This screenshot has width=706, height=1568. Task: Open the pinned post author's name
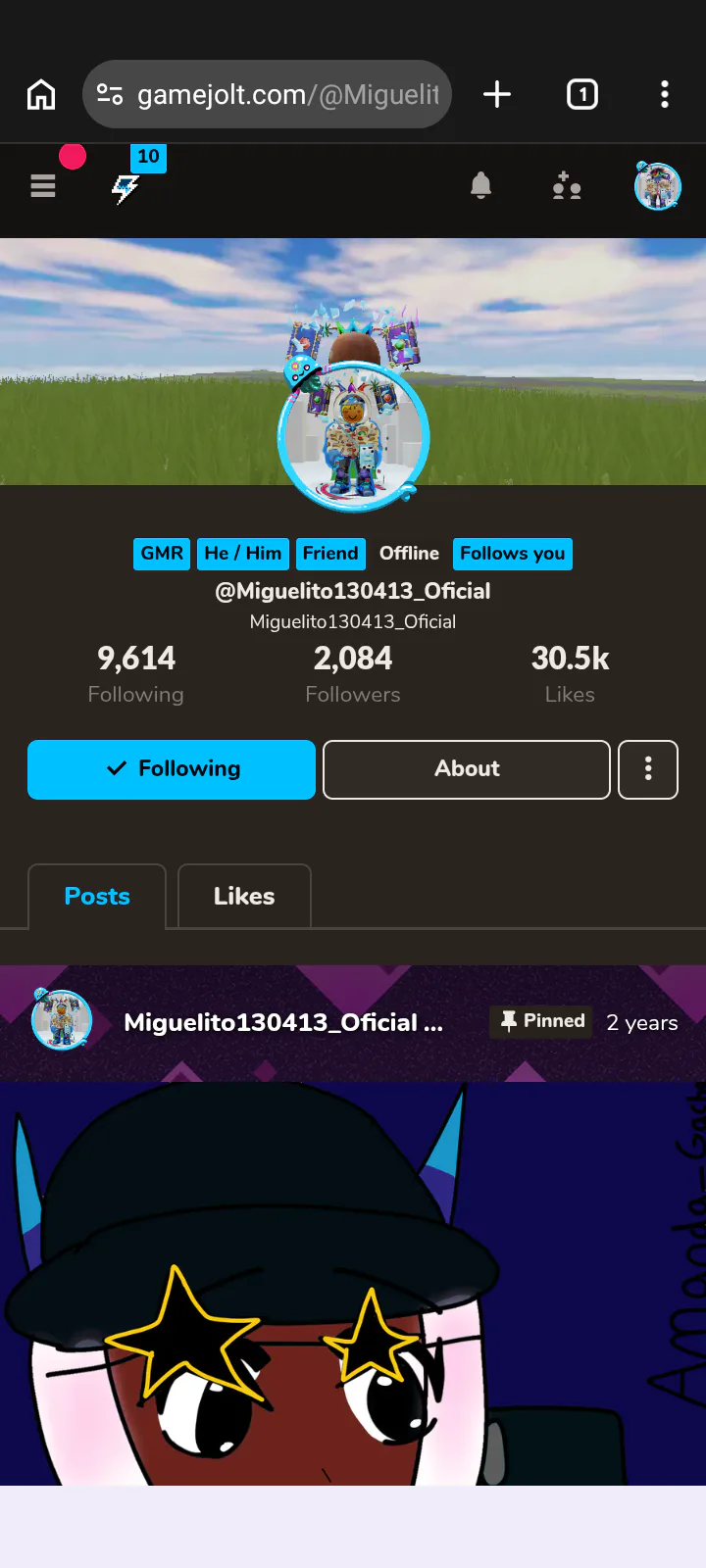click(x=282, y=1022)
